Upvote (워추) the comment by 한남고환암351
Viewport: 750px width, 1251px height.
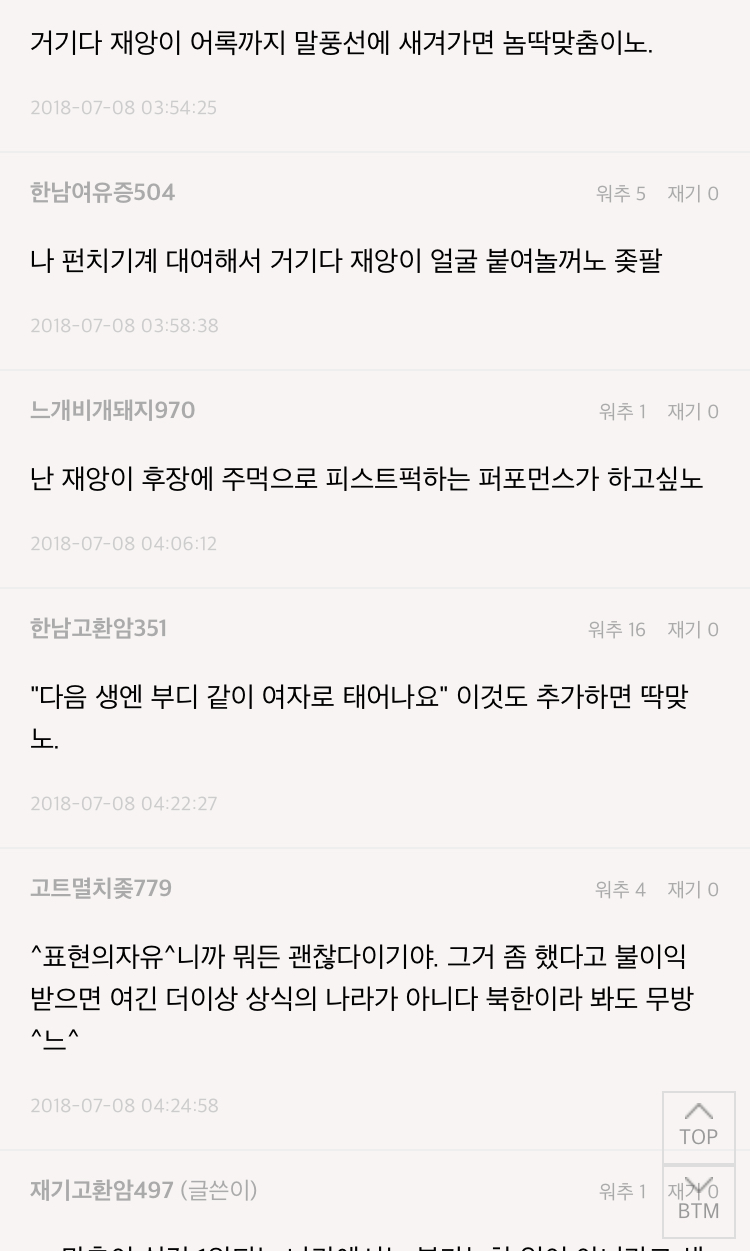[x=617, y=630]
